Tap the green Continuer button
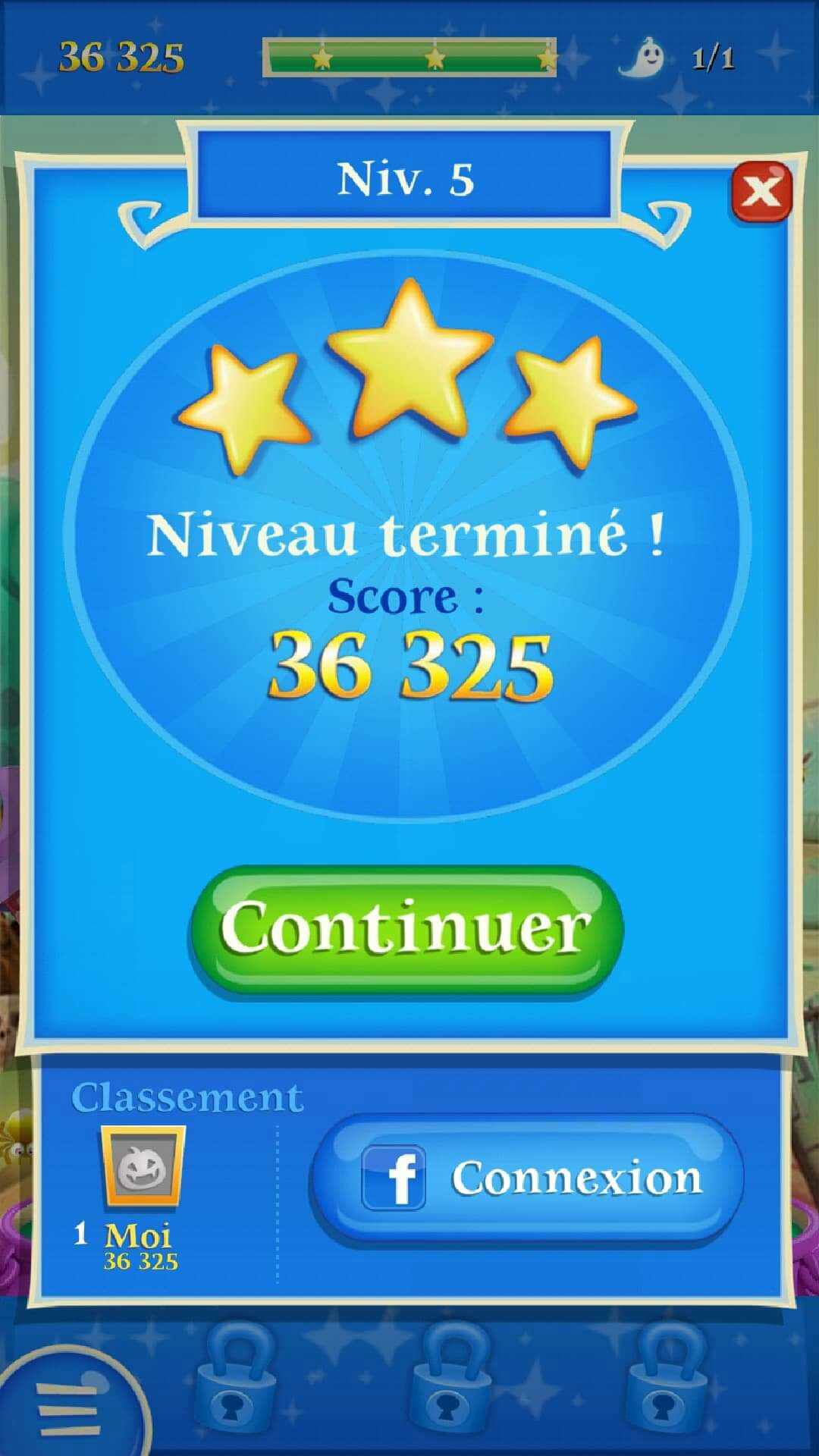The width and height of the screenshot is (819, 1456). coord(406,929)
